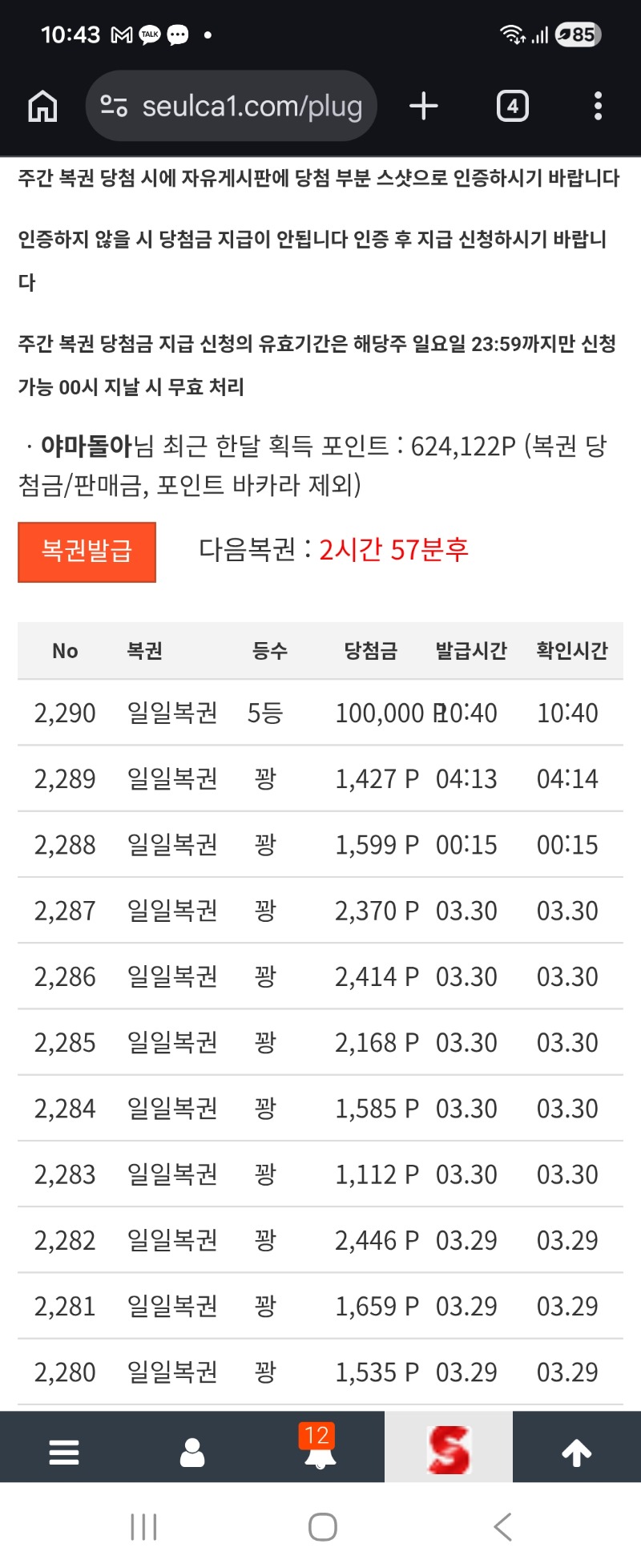Open the notifications bell with 12 badge
Screen dimensions: 641x1568
click(x=320, y=1449)
